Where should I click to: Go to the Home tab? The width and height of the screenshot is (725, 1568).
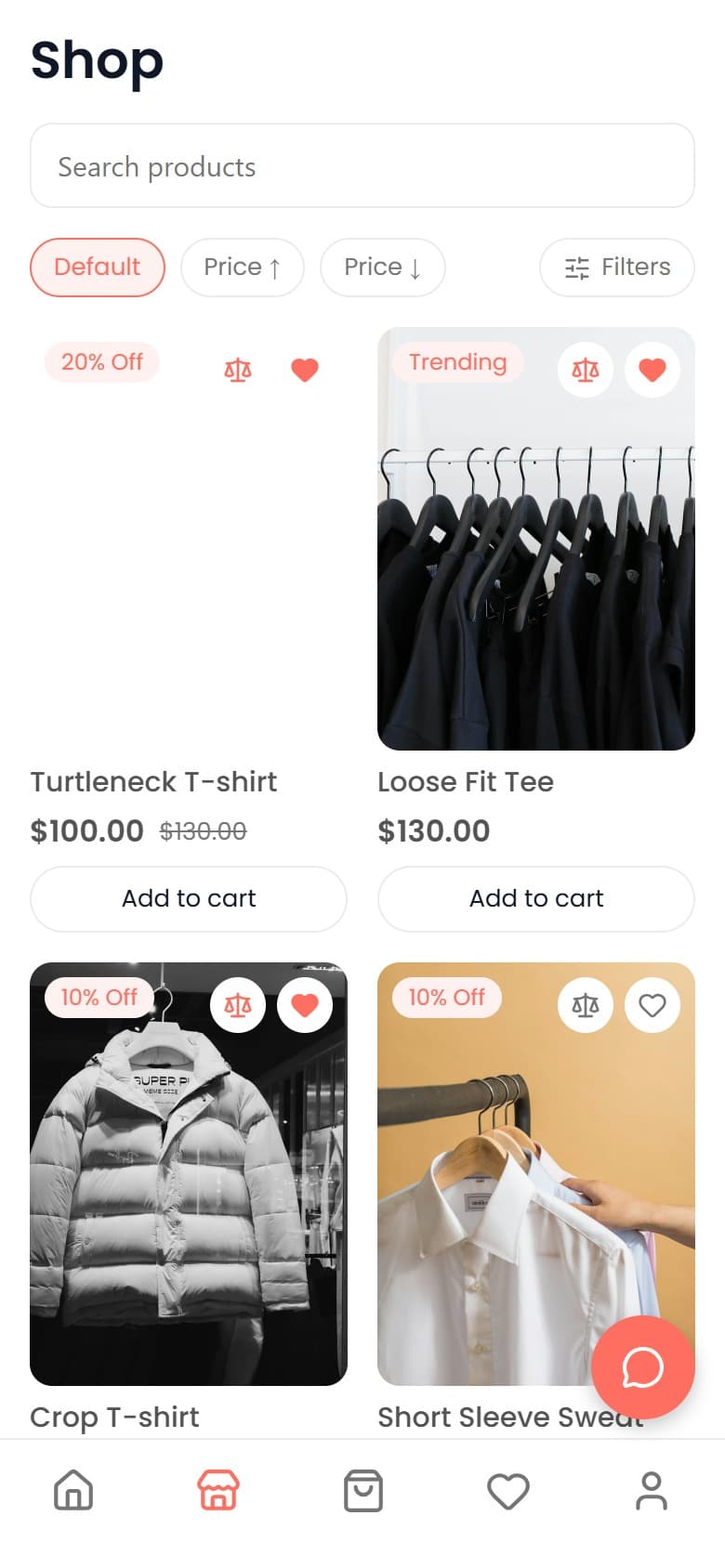pyautogui.click(x=73, y=1491)
